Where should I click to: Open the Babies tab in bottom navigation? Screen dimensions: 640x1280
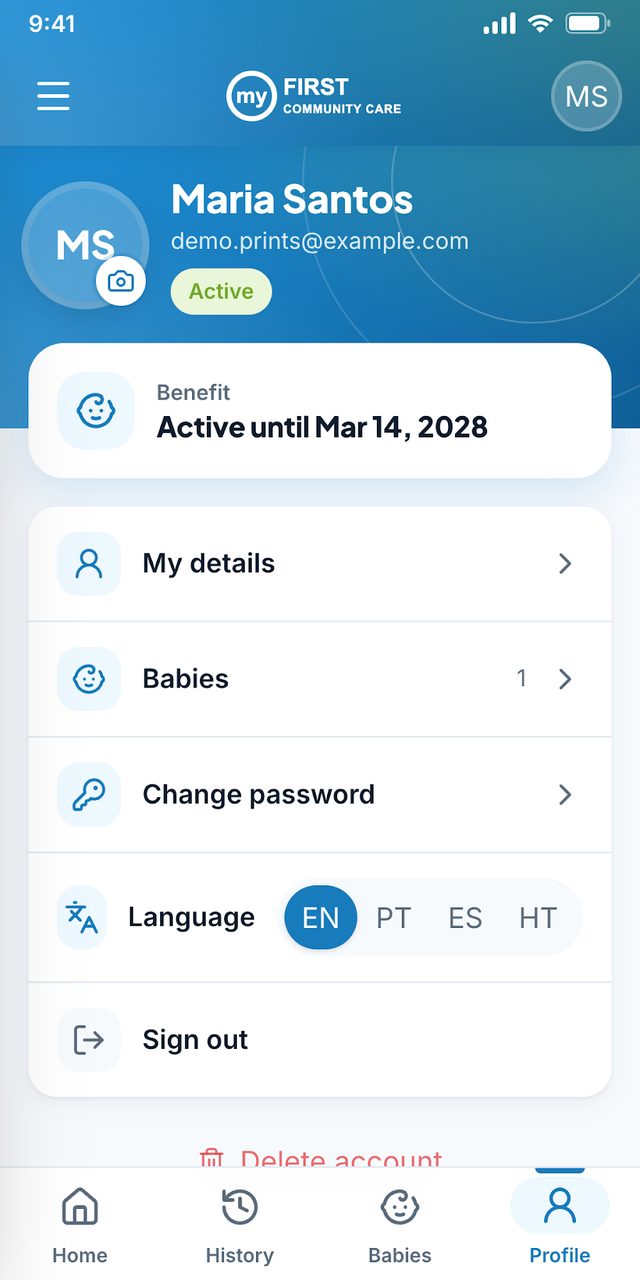point(400,1224)
